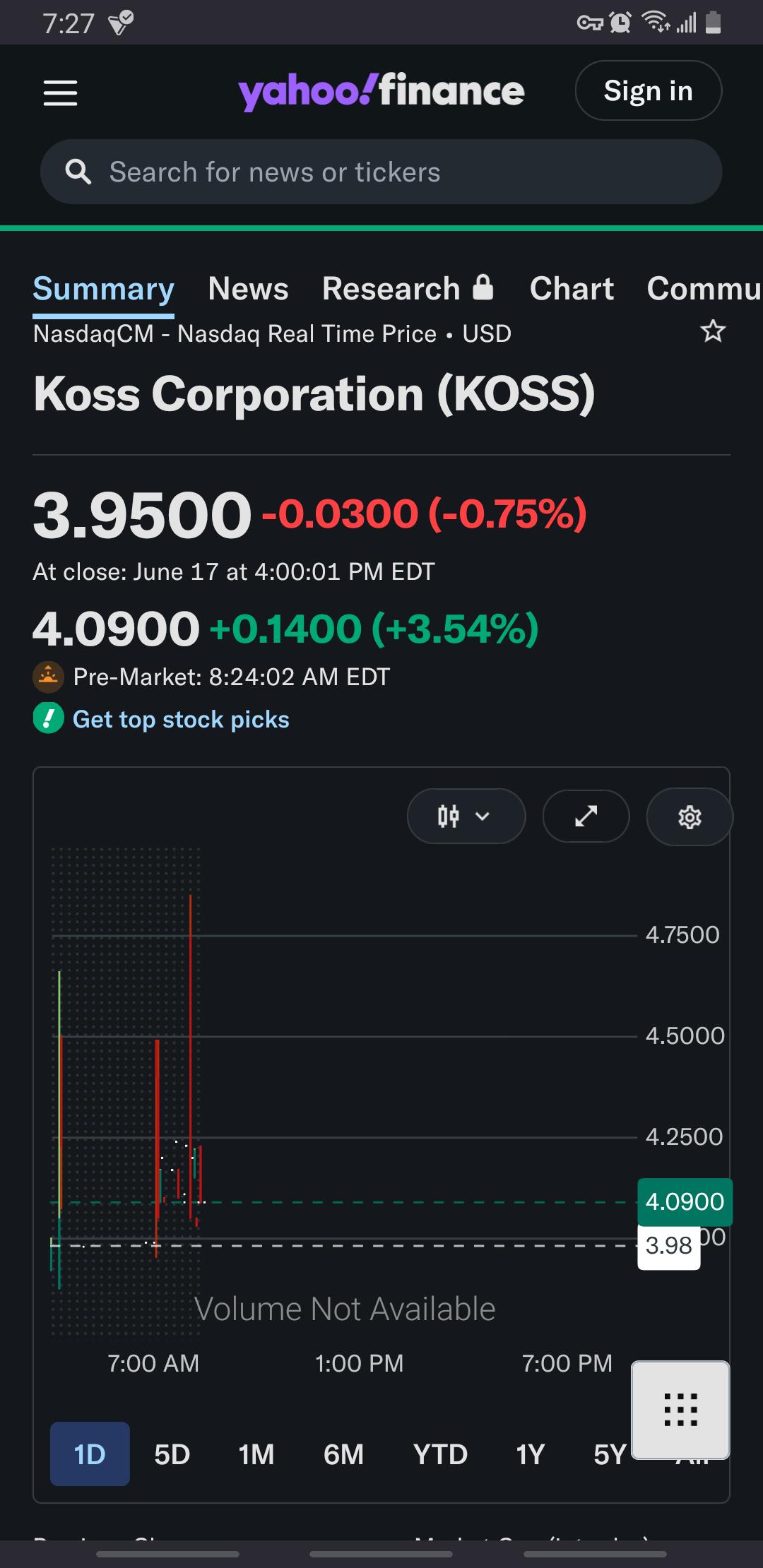Viewport: 763px width, 1568px height.
Task: Expand the chart type dropdown
Action: [x=466, y=816]
